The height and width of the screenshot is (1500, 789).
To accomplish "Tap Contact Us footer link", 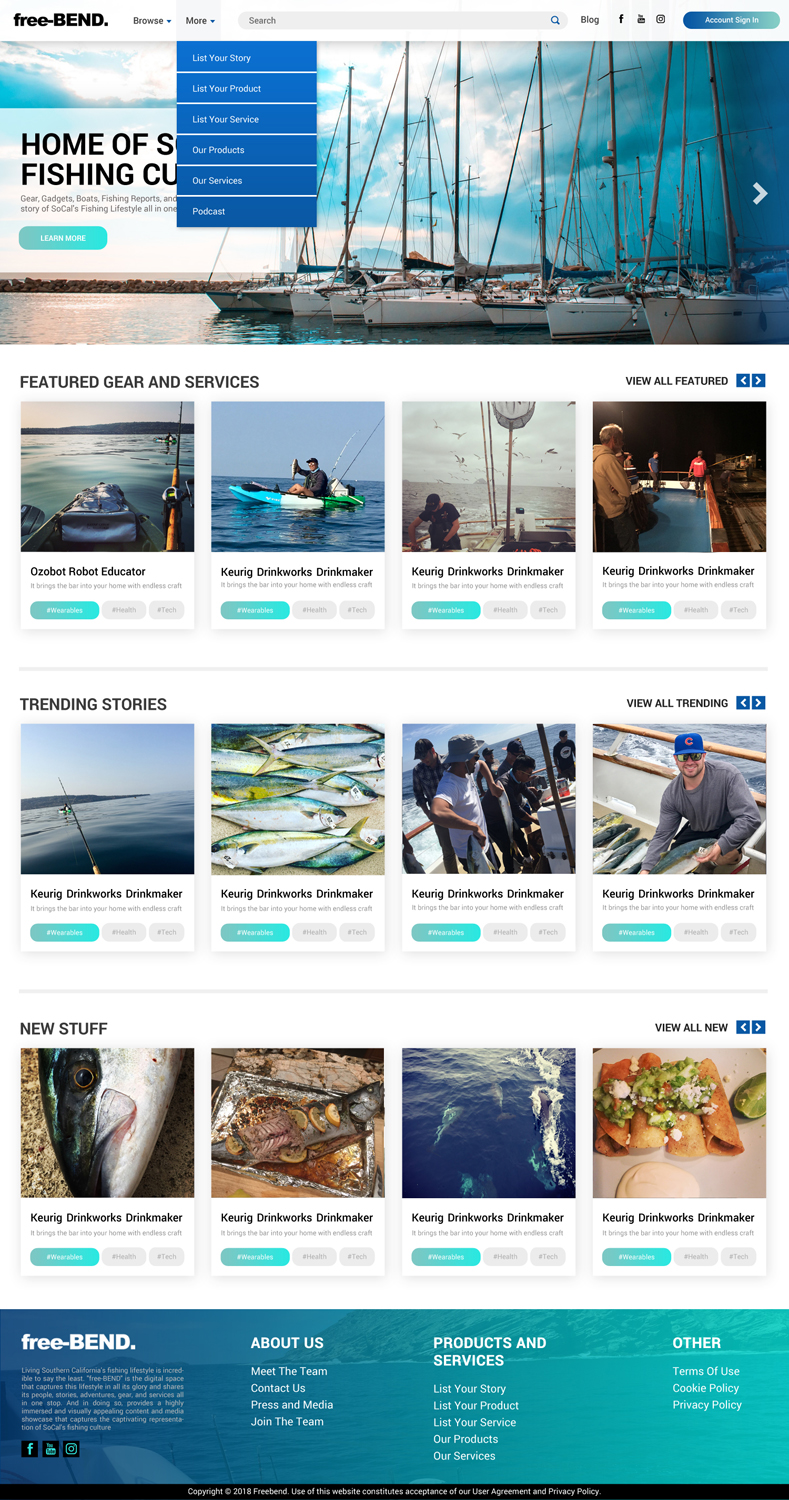I will point(278,1388).
